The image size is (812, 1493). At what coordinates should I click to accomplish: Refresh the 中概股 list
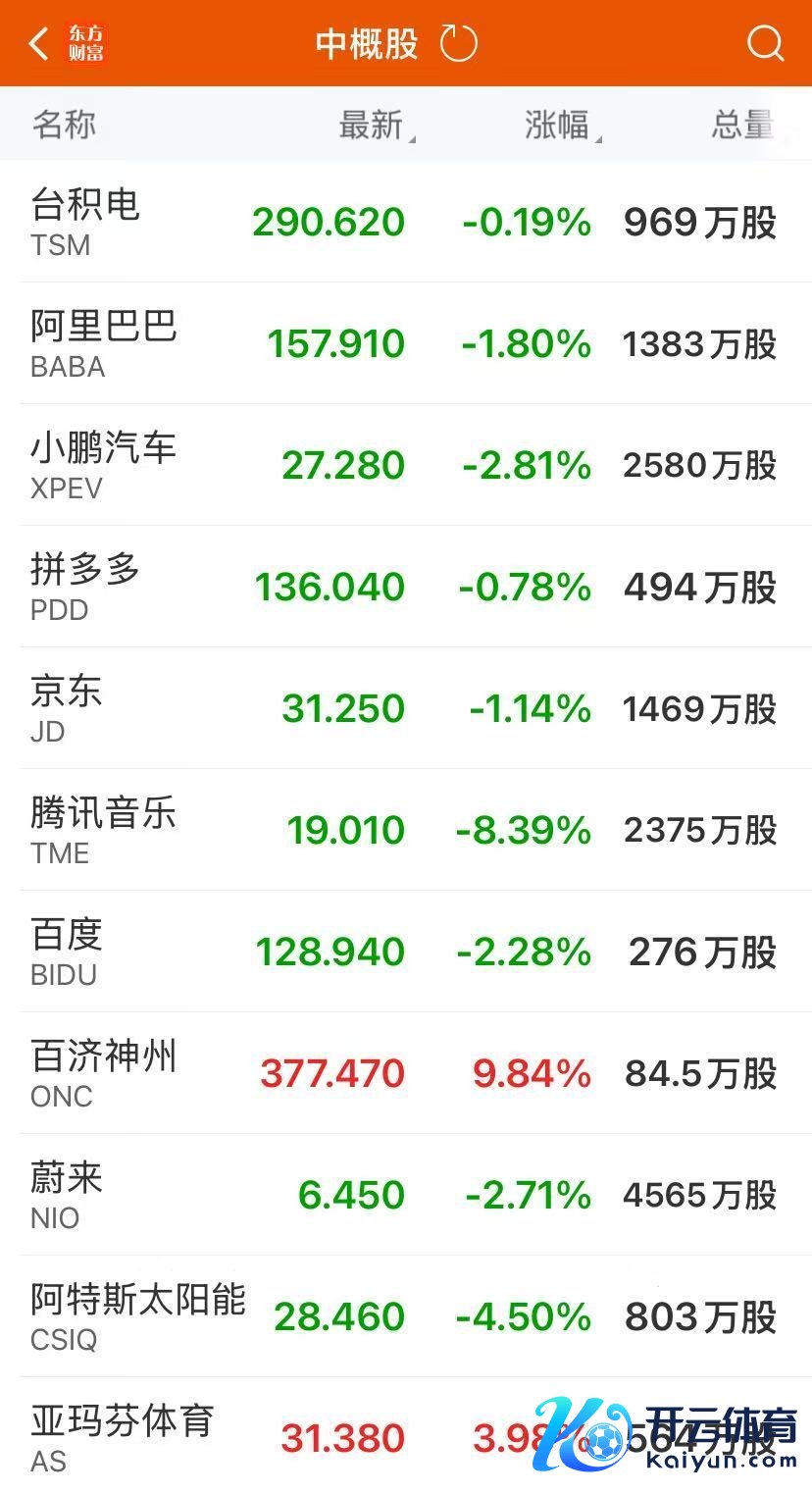tap(458, 44)
